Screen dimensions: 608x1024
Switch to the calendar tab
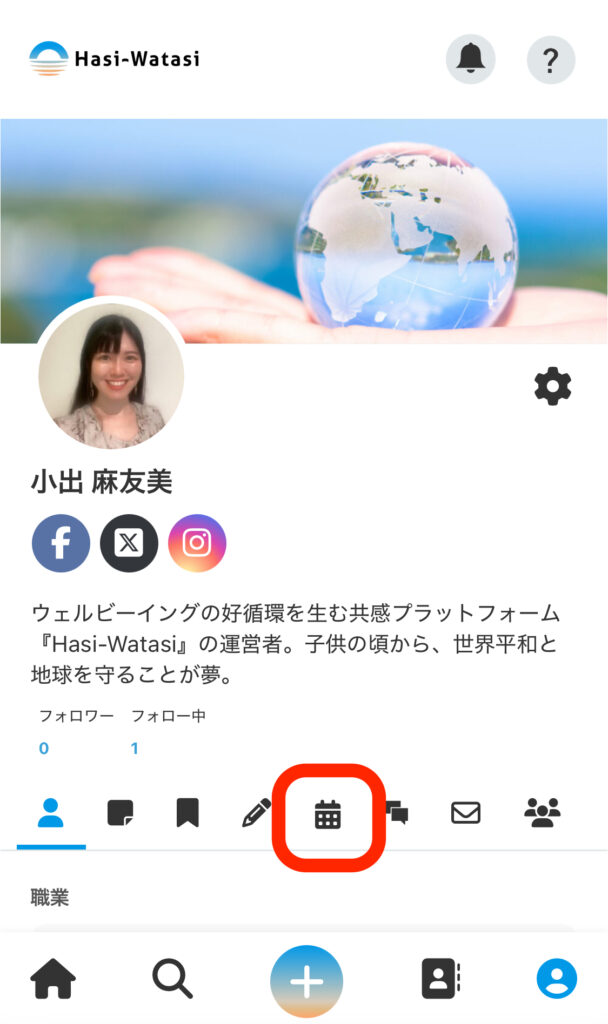[x=328, y=815]
